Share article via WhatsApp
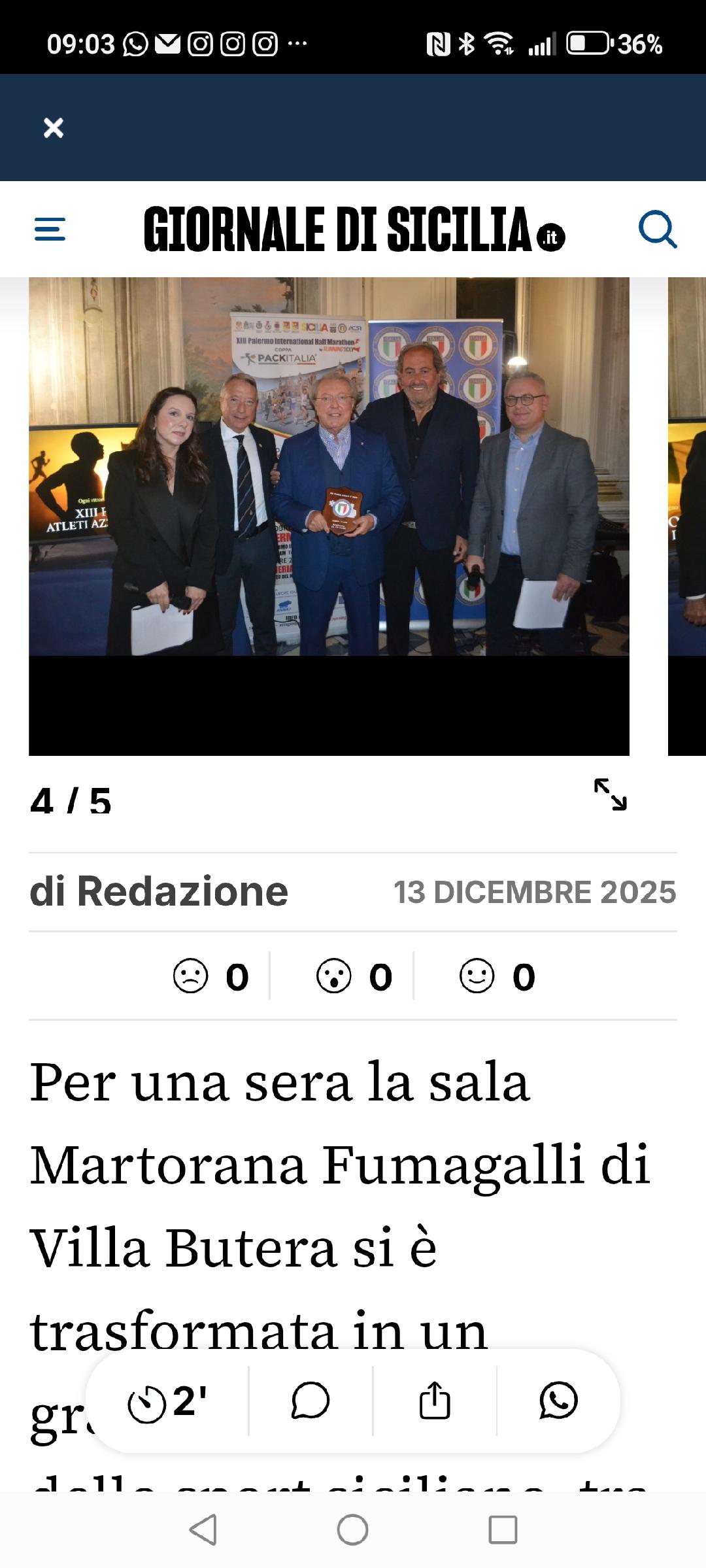Viewport: 706px width, 1568px height. pyautogui.click(x=558, y=1401)
